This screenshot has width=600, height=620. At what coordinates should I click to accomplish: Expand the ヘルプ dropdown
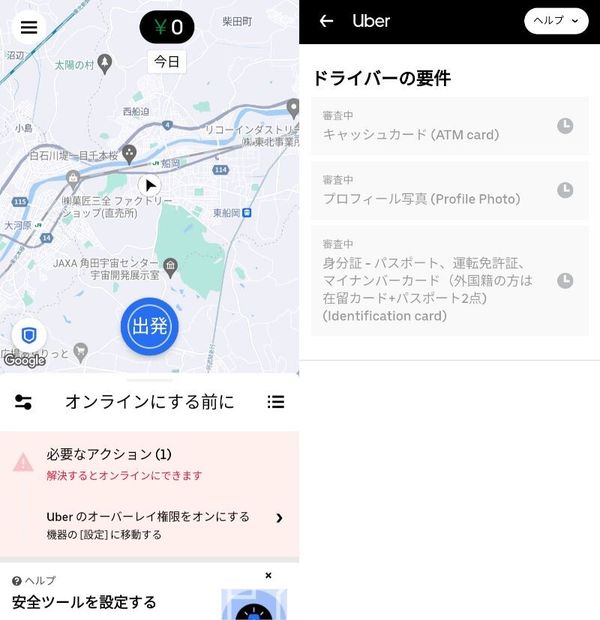556,21
